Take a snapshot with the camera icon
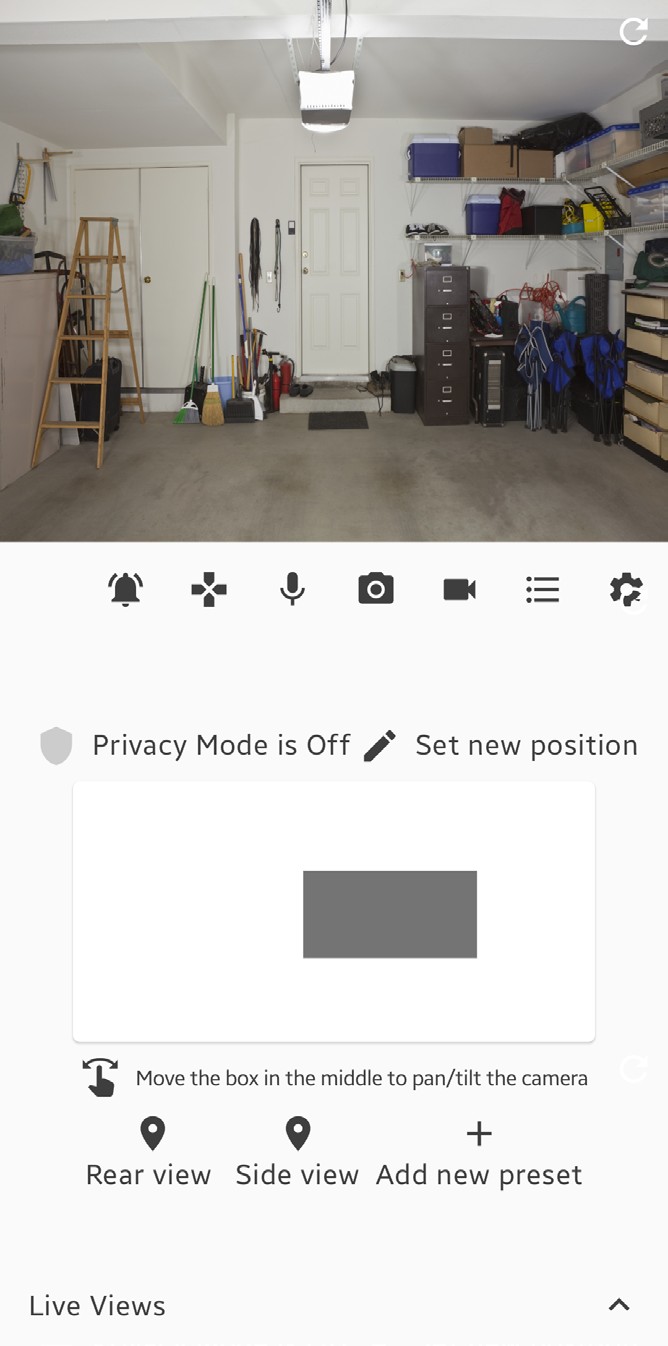The image size is (668, 1346). click(x=376, y=590)
